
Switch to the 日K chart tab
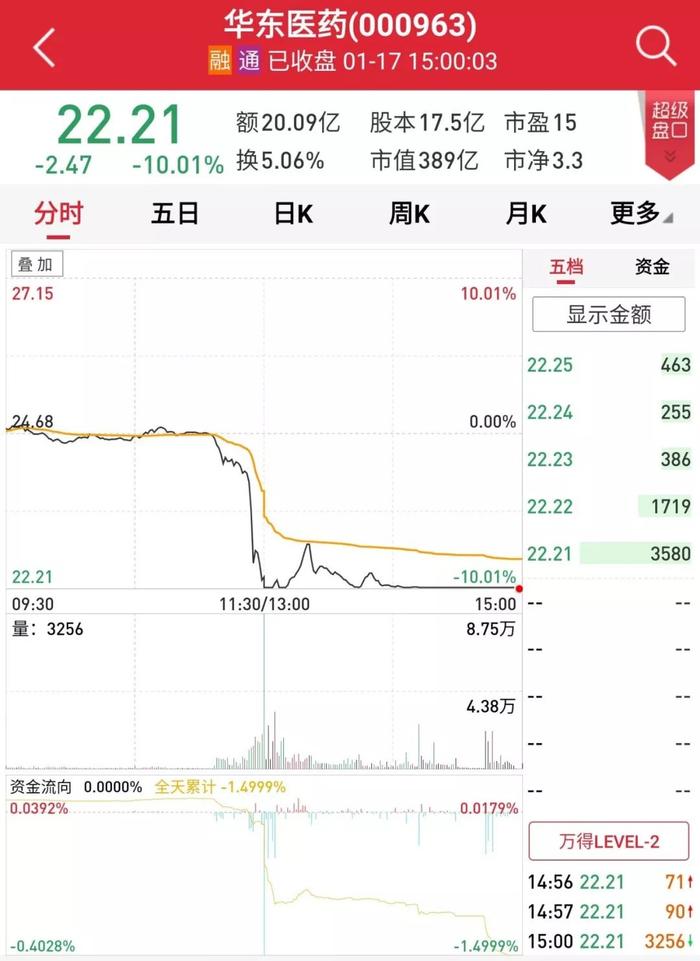[x=293, y=213]
